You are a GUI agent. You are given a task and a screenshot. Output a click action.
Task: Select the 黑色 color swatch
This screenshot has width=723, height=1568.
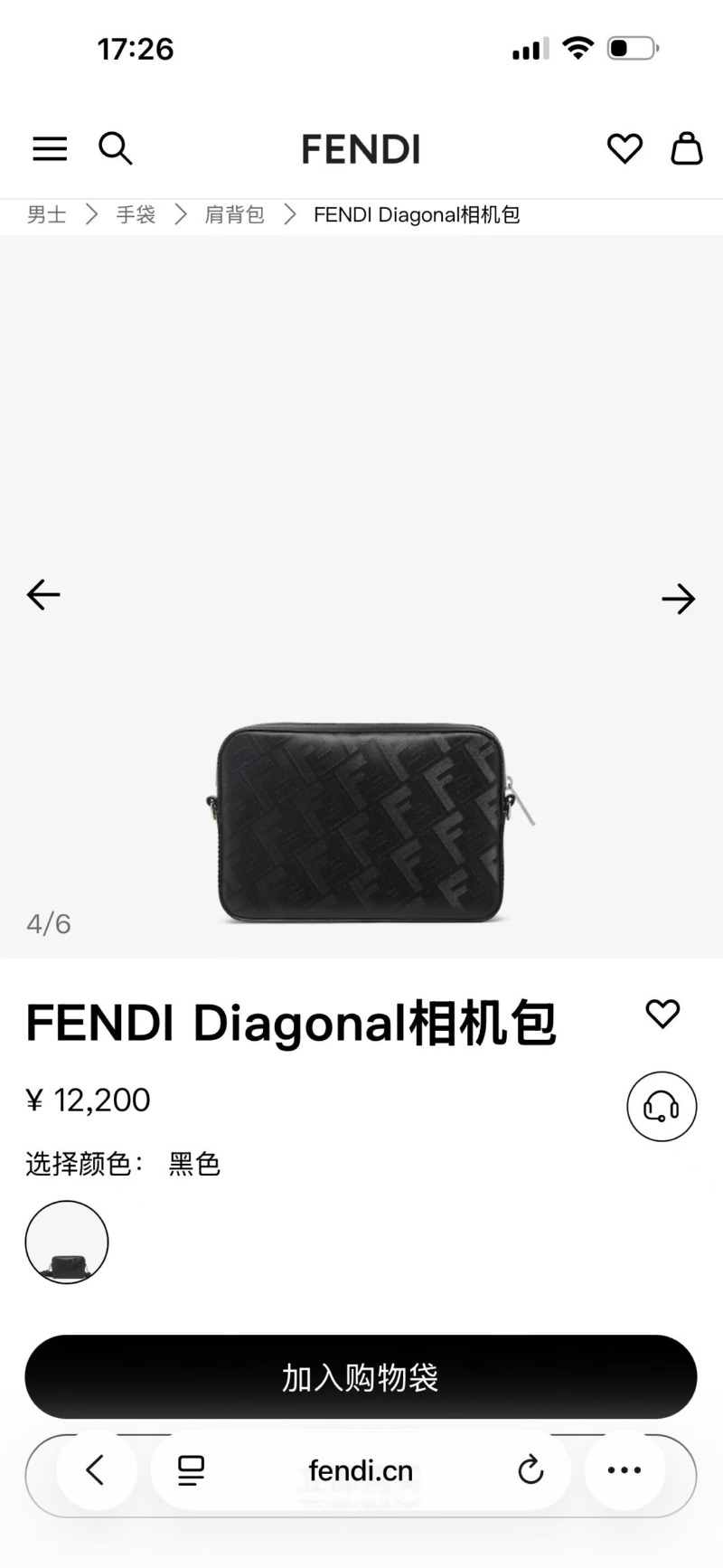(x=67, y=1242)
